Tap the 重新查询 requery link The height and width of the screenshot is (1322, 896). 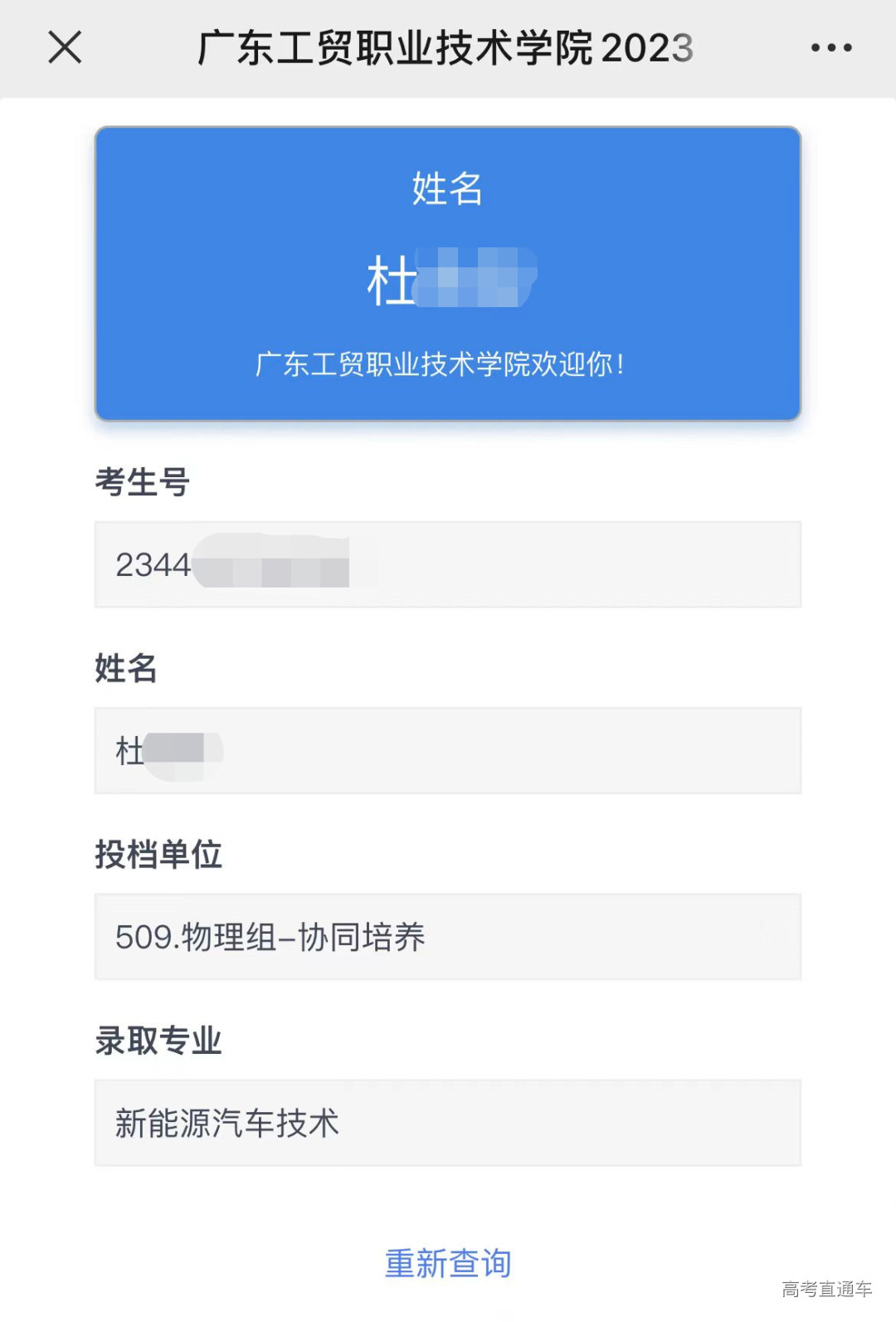click(x=448, y=1262)
